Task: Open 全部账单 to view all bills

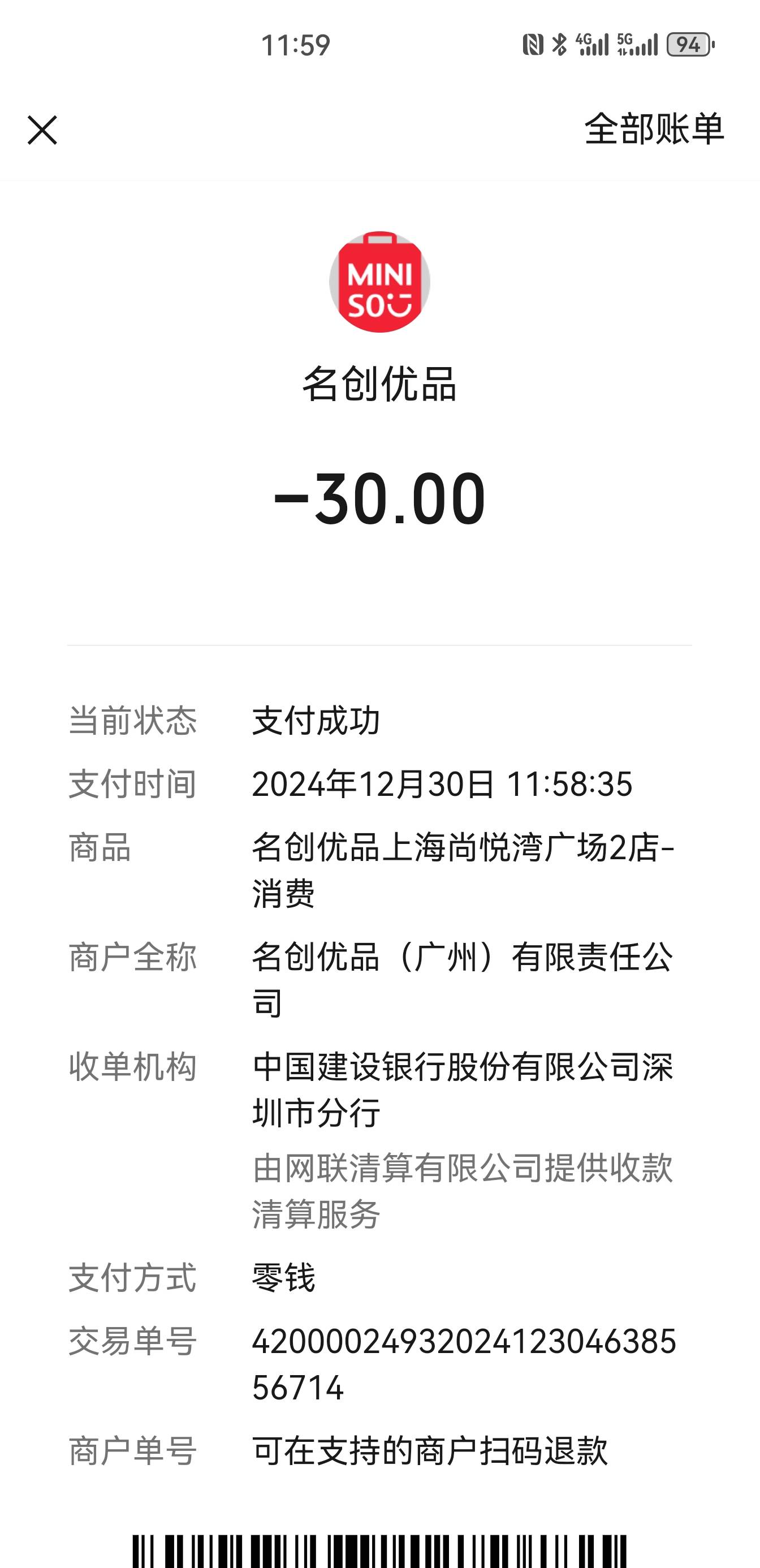Action: pos(654,129)
